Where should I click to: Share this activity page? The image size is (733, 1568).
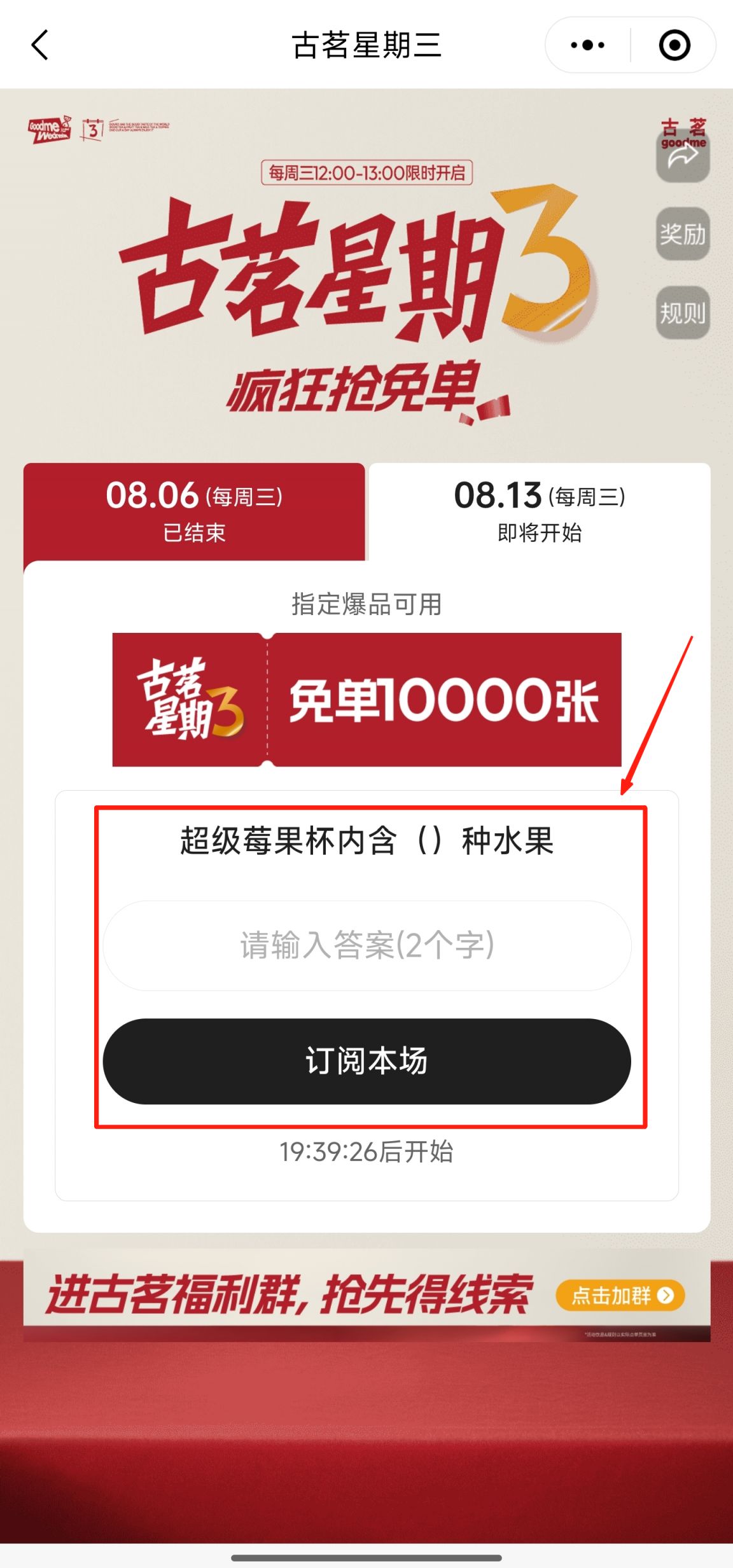(682, 156)
